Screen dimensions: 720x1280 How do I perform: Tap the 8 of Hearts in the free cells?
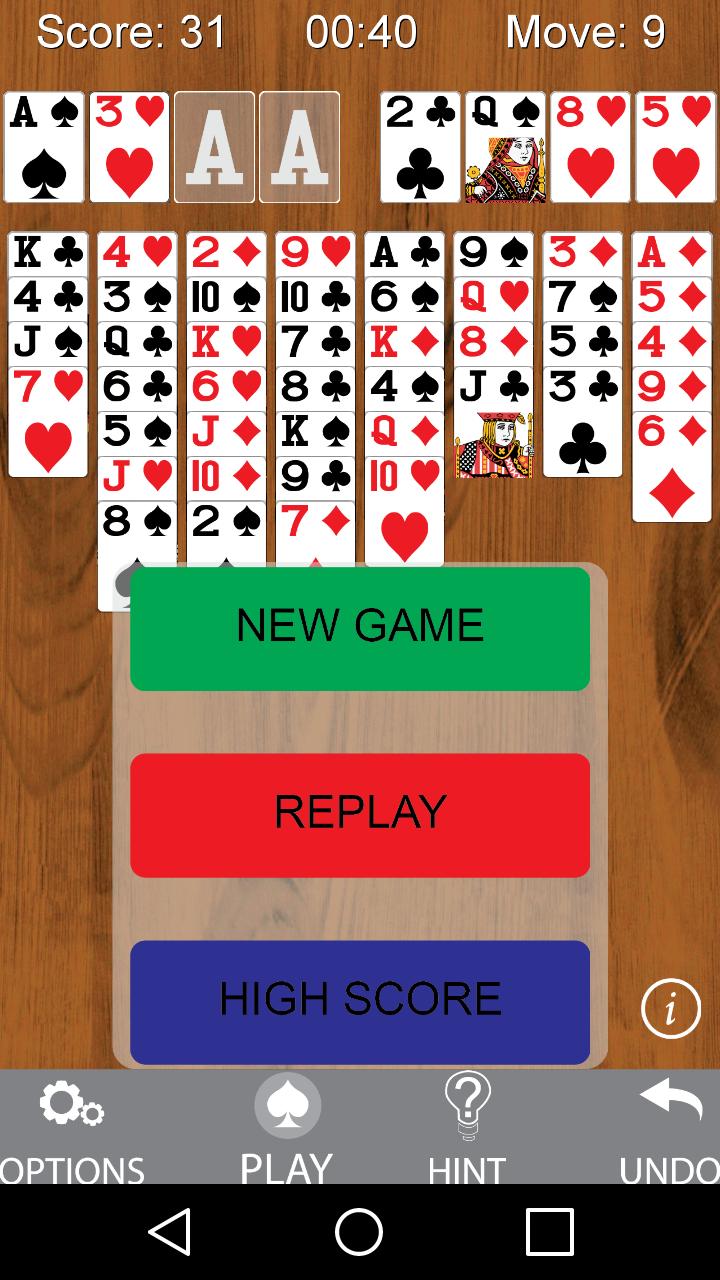(591, 147)
